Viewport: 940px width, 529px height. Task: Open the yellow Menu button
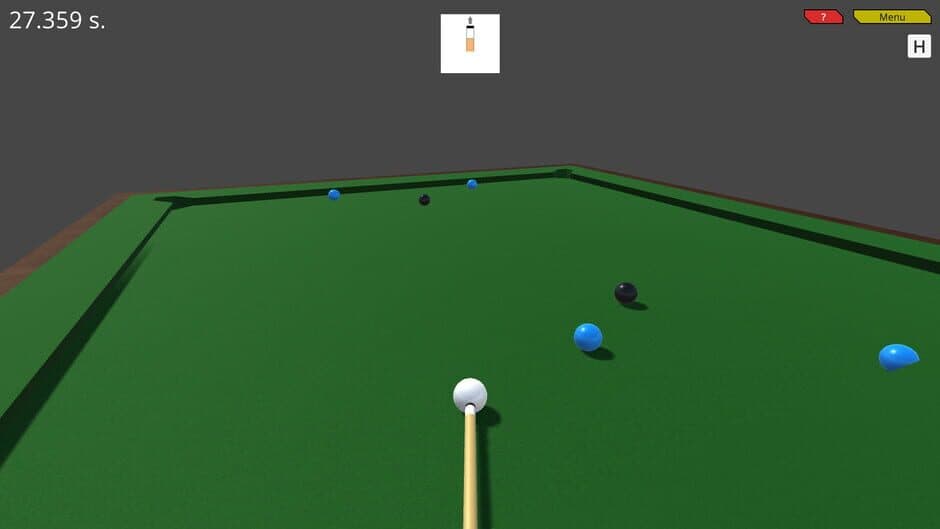(x=892, y=17)
